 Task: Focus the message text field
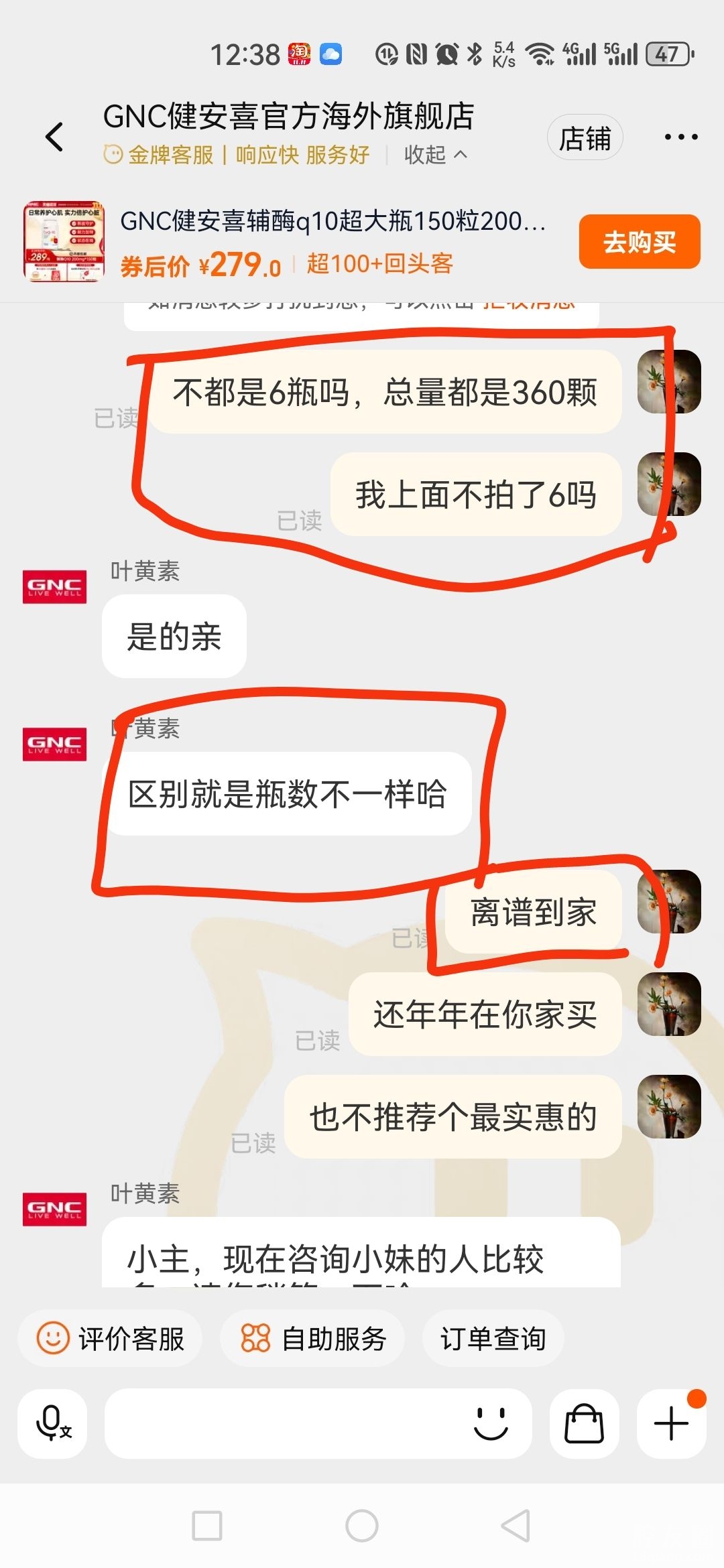(x=282, y=1423)
